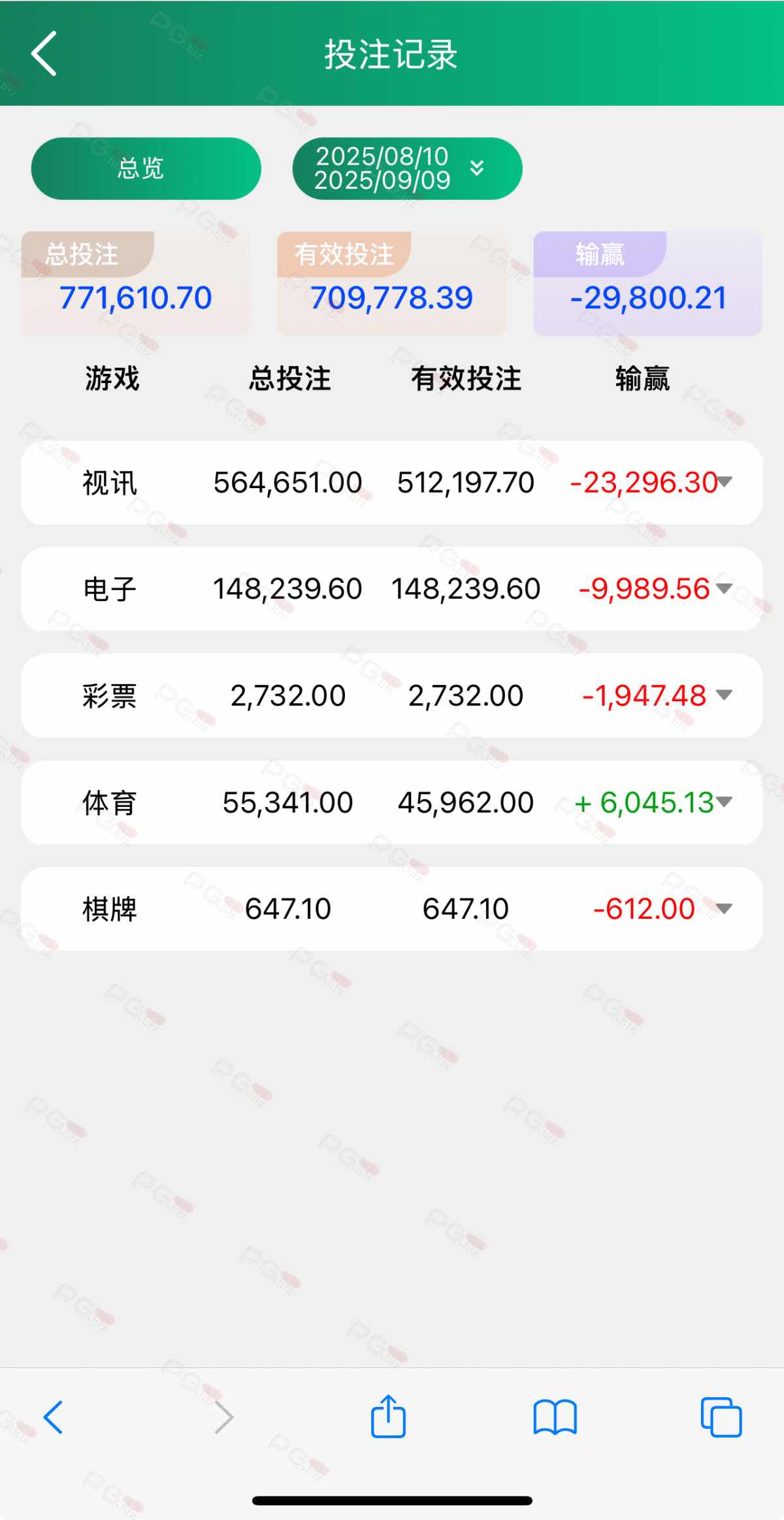The image size is (784, 1520).
Task: Open the browser share sheet
Action: (389, 1415)
